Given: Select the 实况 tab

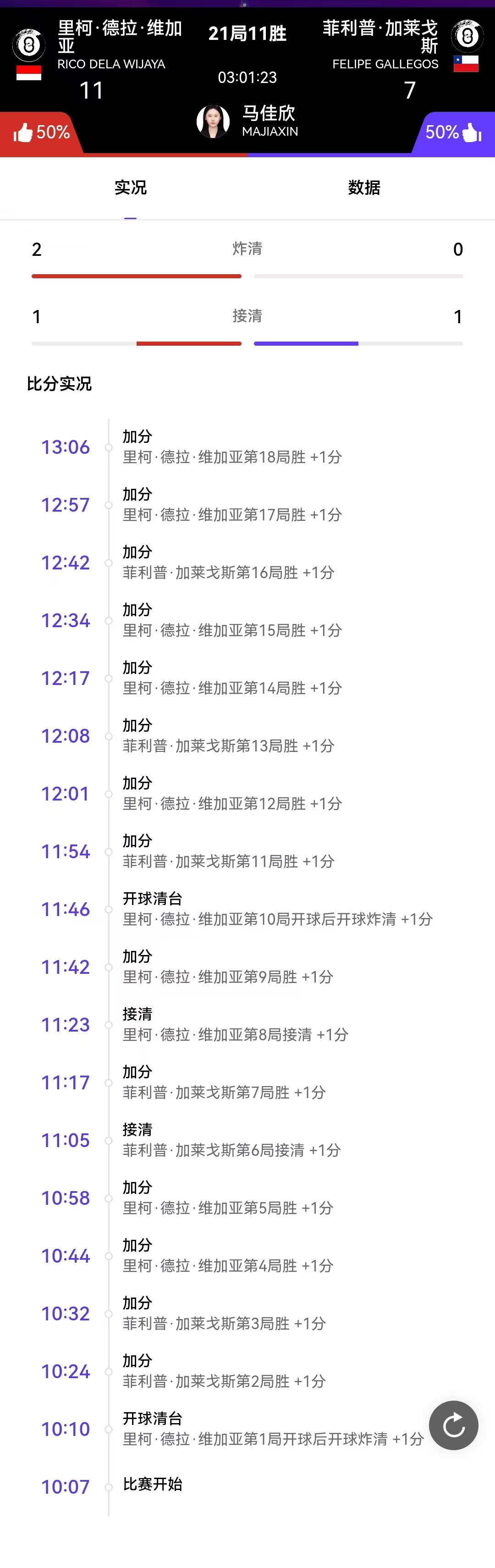Looking at the screenshot, I should pyautogui.click(x=130, y=188).
